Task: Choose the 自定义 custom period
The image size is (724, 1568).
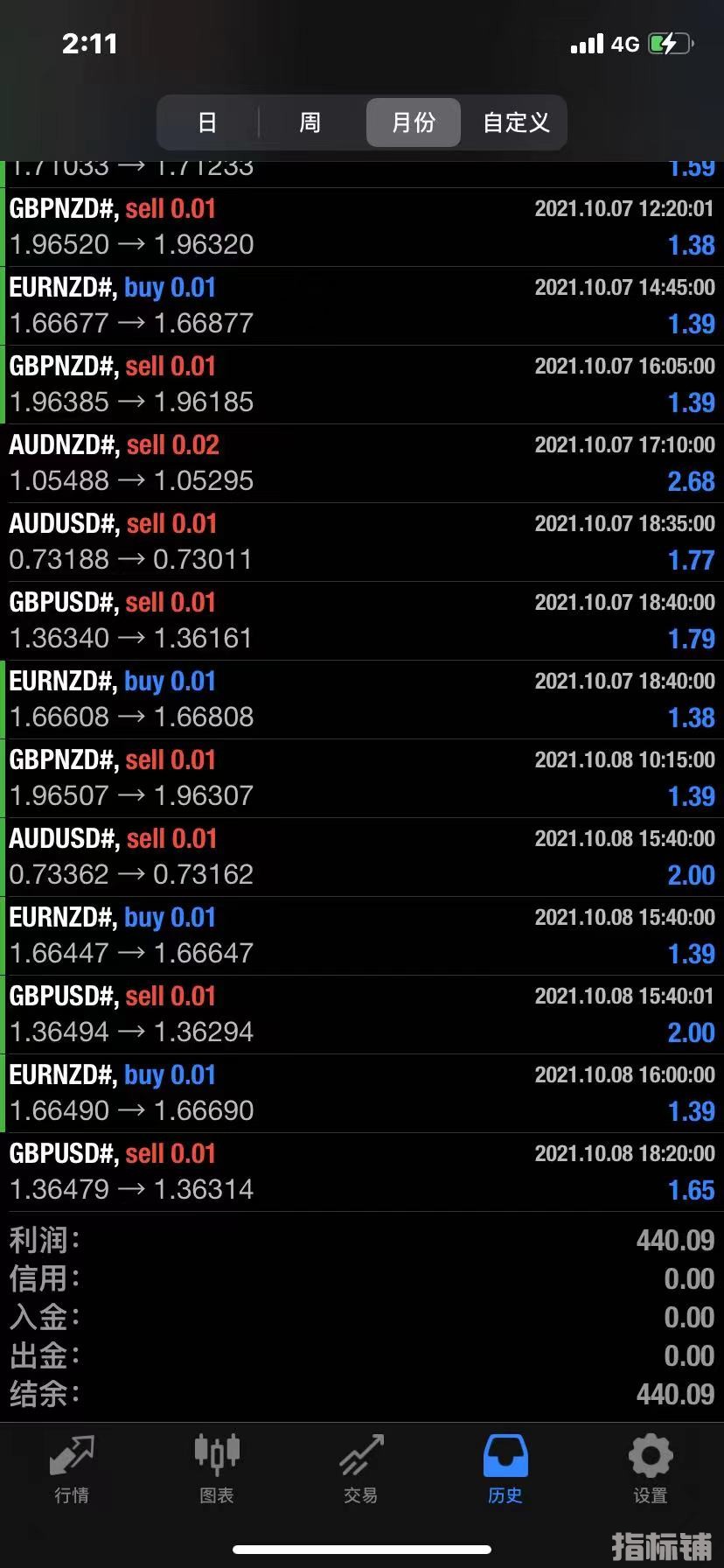Action: (516, 122)
